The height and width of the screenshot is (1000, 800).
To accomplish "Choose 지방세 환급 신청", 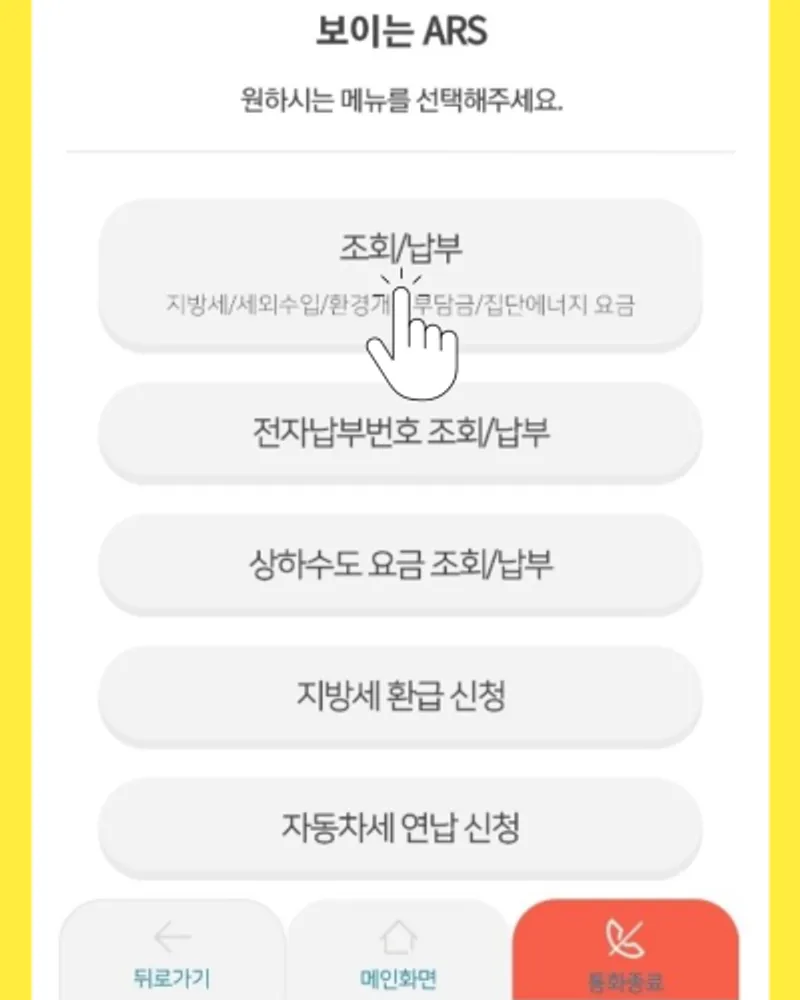I will click(400, 696).
